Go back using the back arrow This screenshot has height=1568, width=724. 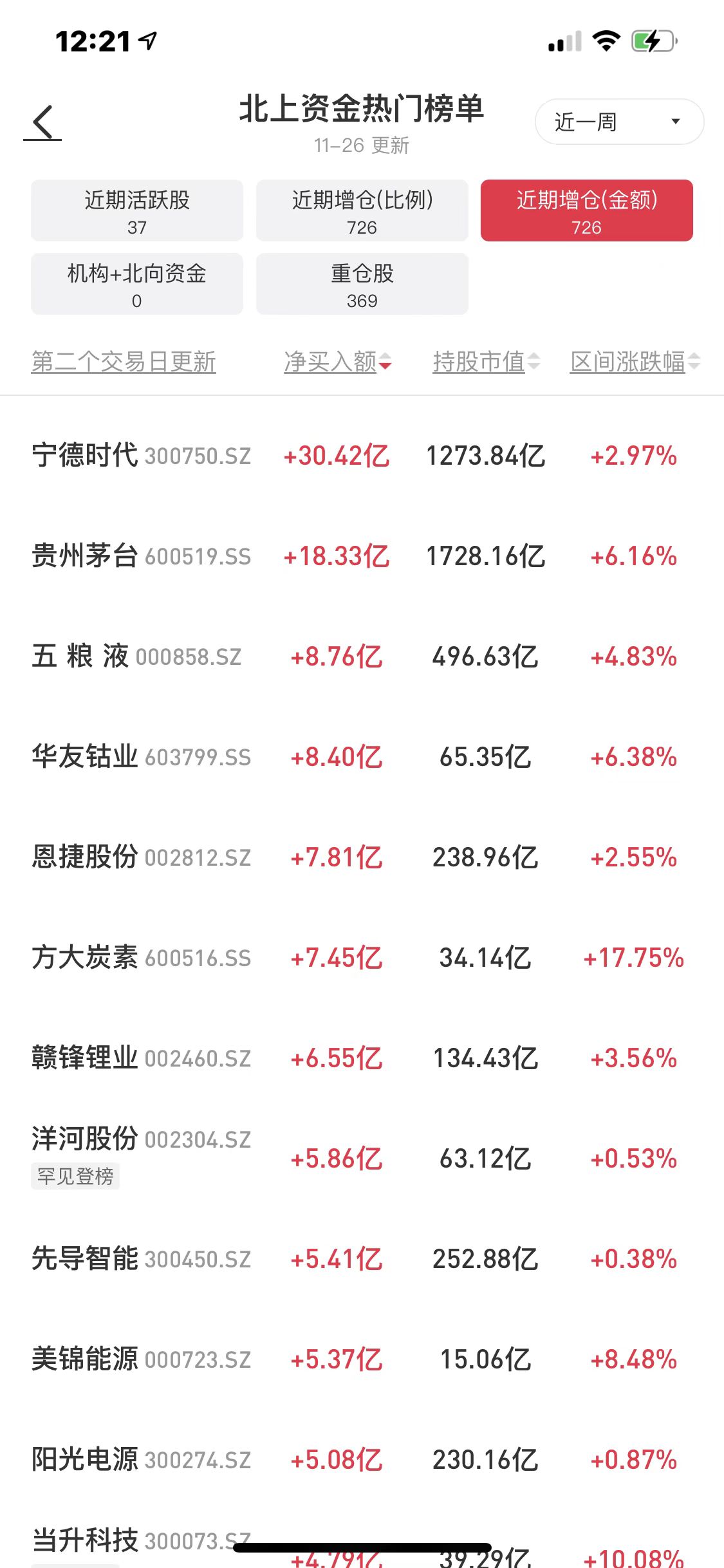pyautogui.click(x=43, y=122)
